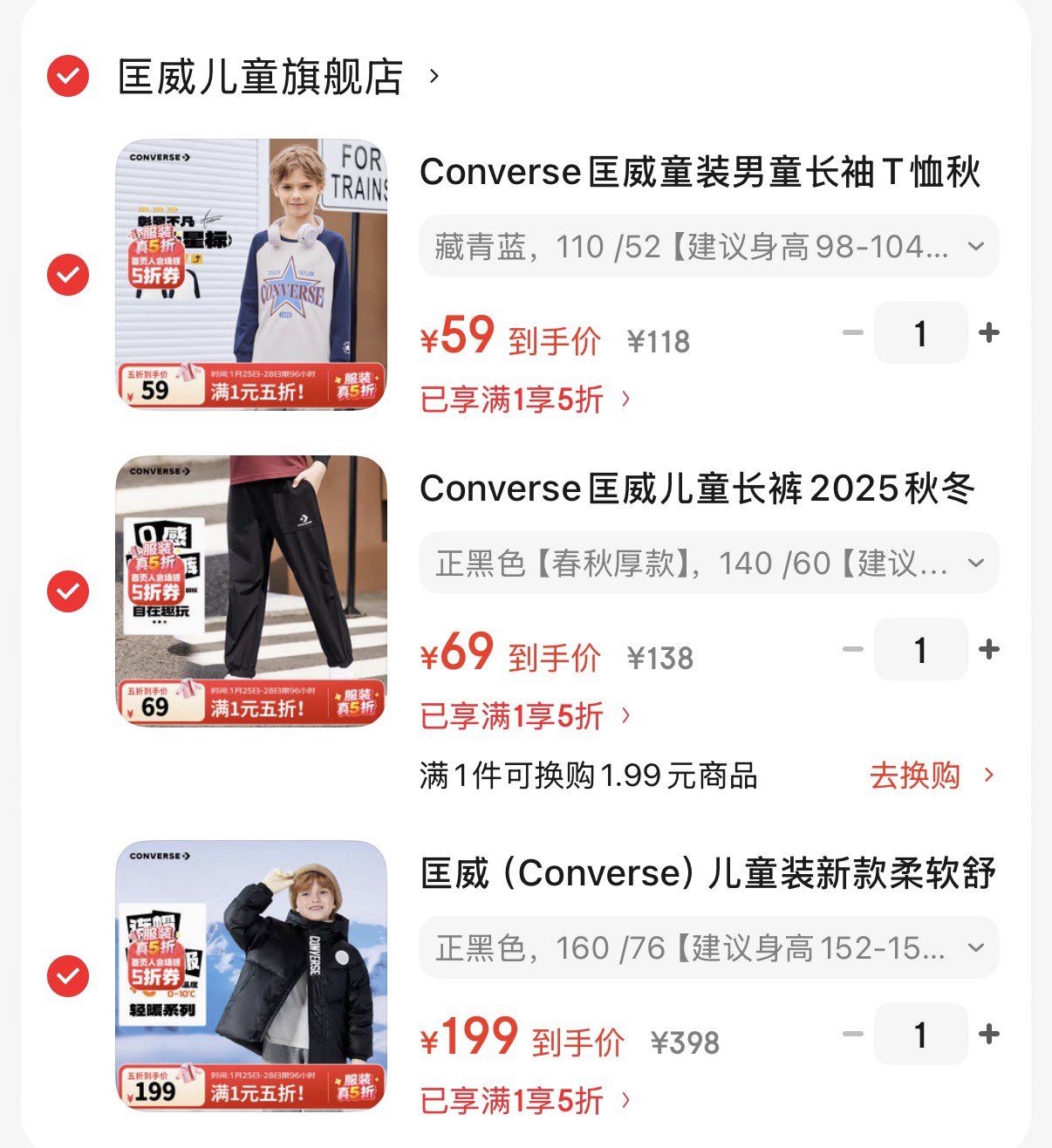Viewport: 1052px width, 1148px height.
Task: Increase quantity of the ¥199 jacket
Action: click(989, 1034)
